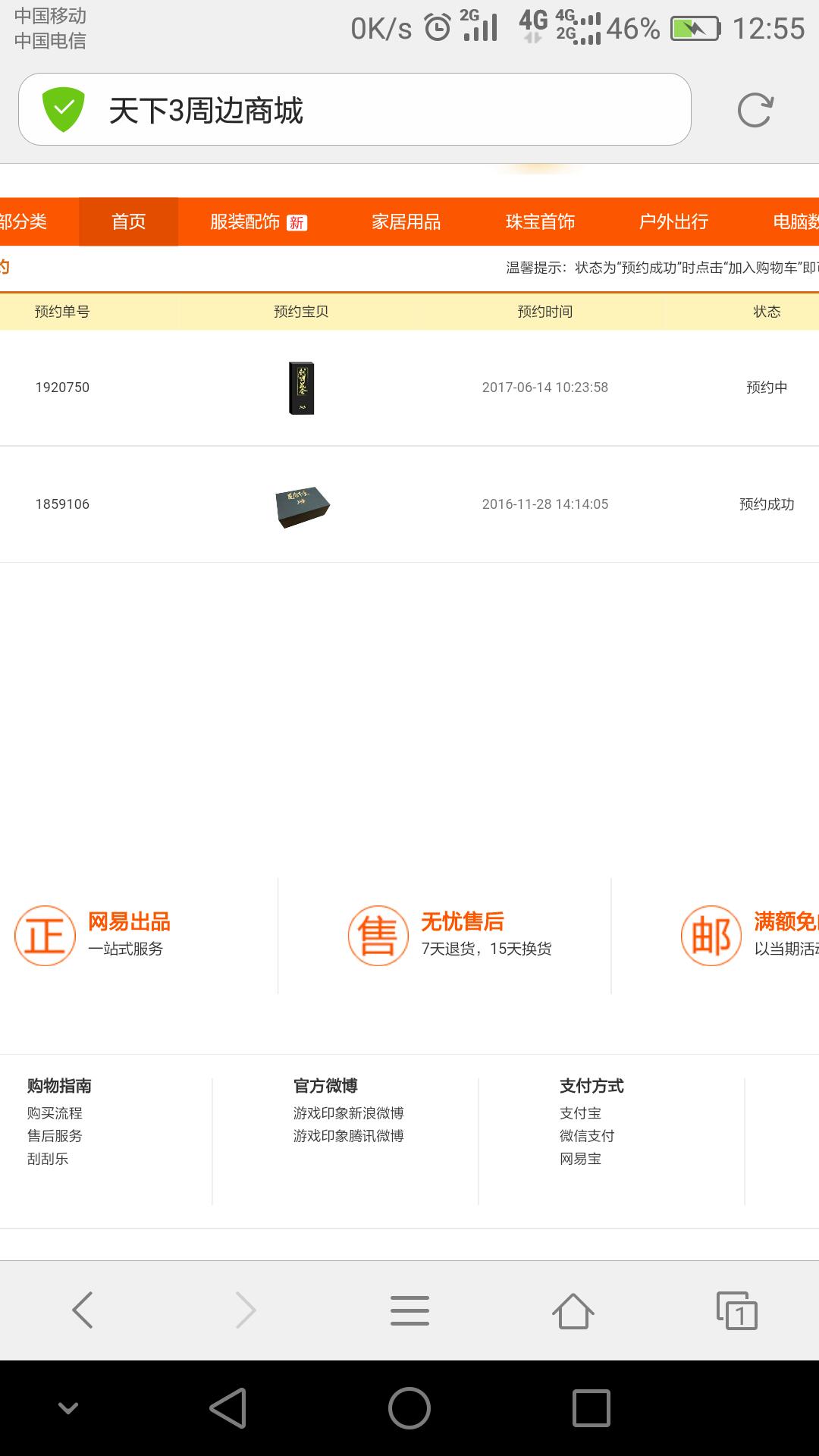Go to the browser home page
Image resolution: width=819 pixels, height=1456 pixels.
573,1310
